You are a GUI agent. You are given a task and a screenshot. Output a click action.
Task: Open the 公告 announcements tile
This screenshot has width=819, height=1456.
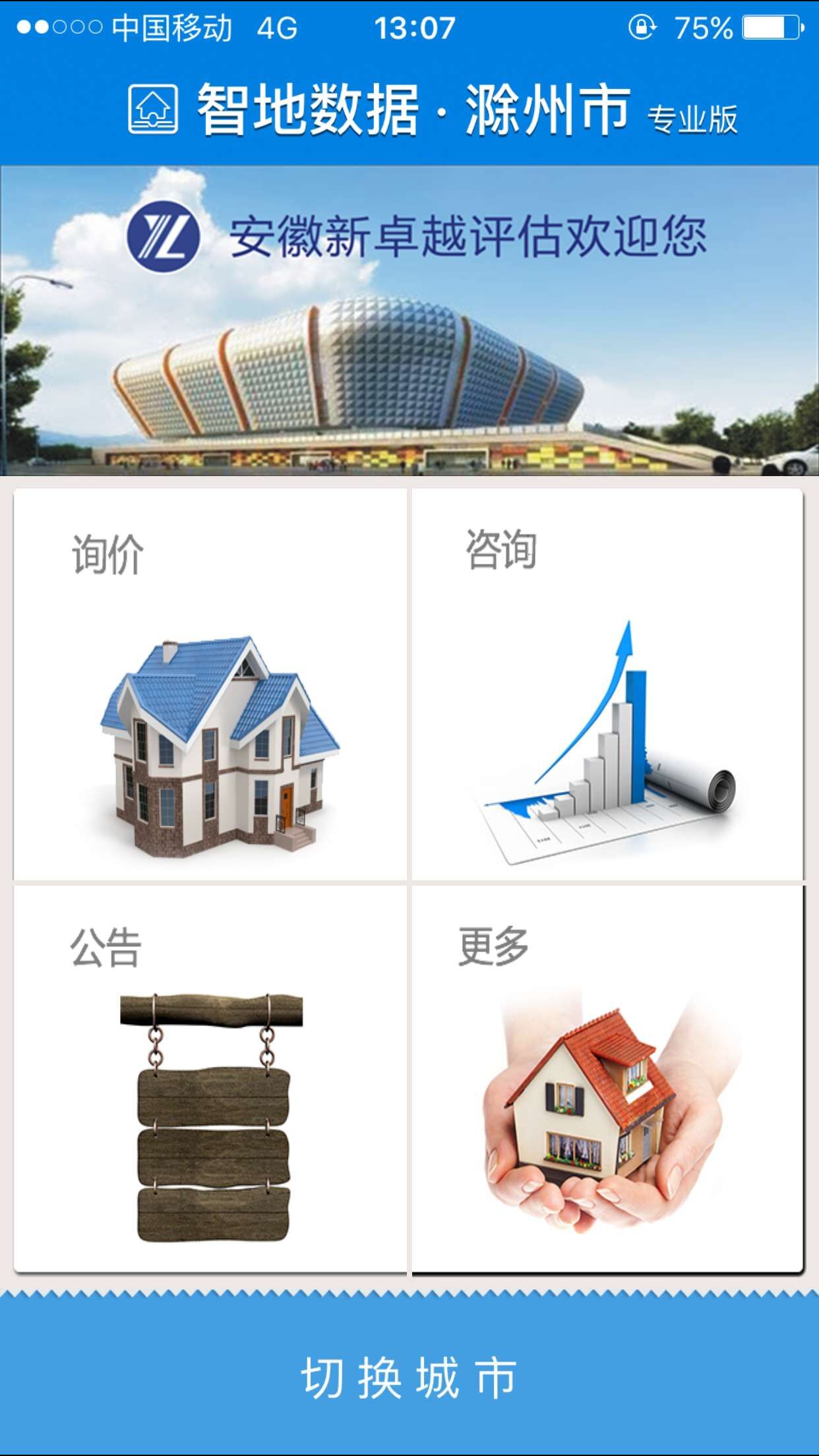click(x=210, y=1079)
